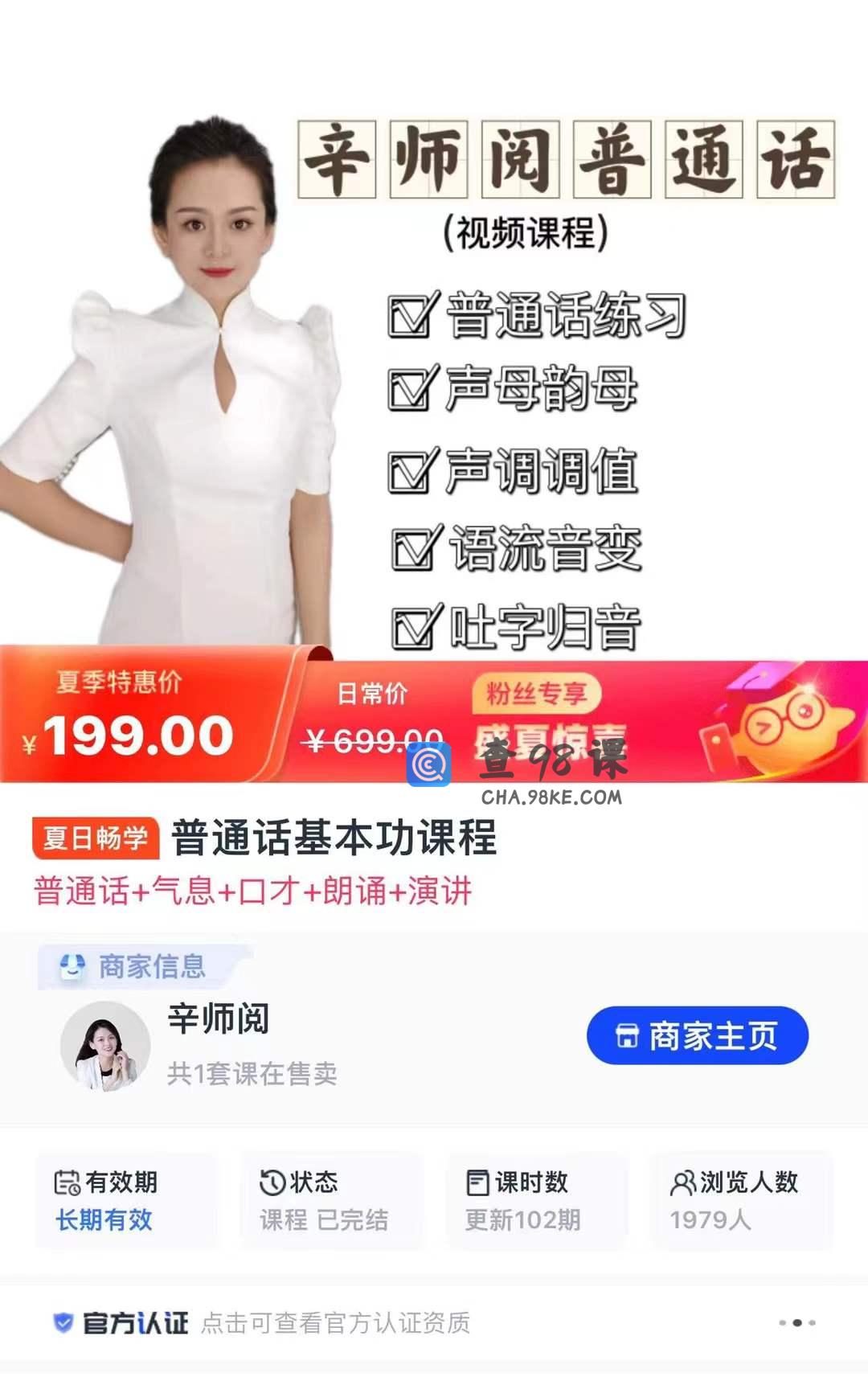Open the 商家信息 merchant info tag
The image size is (868, 1381).
point(137,966)
